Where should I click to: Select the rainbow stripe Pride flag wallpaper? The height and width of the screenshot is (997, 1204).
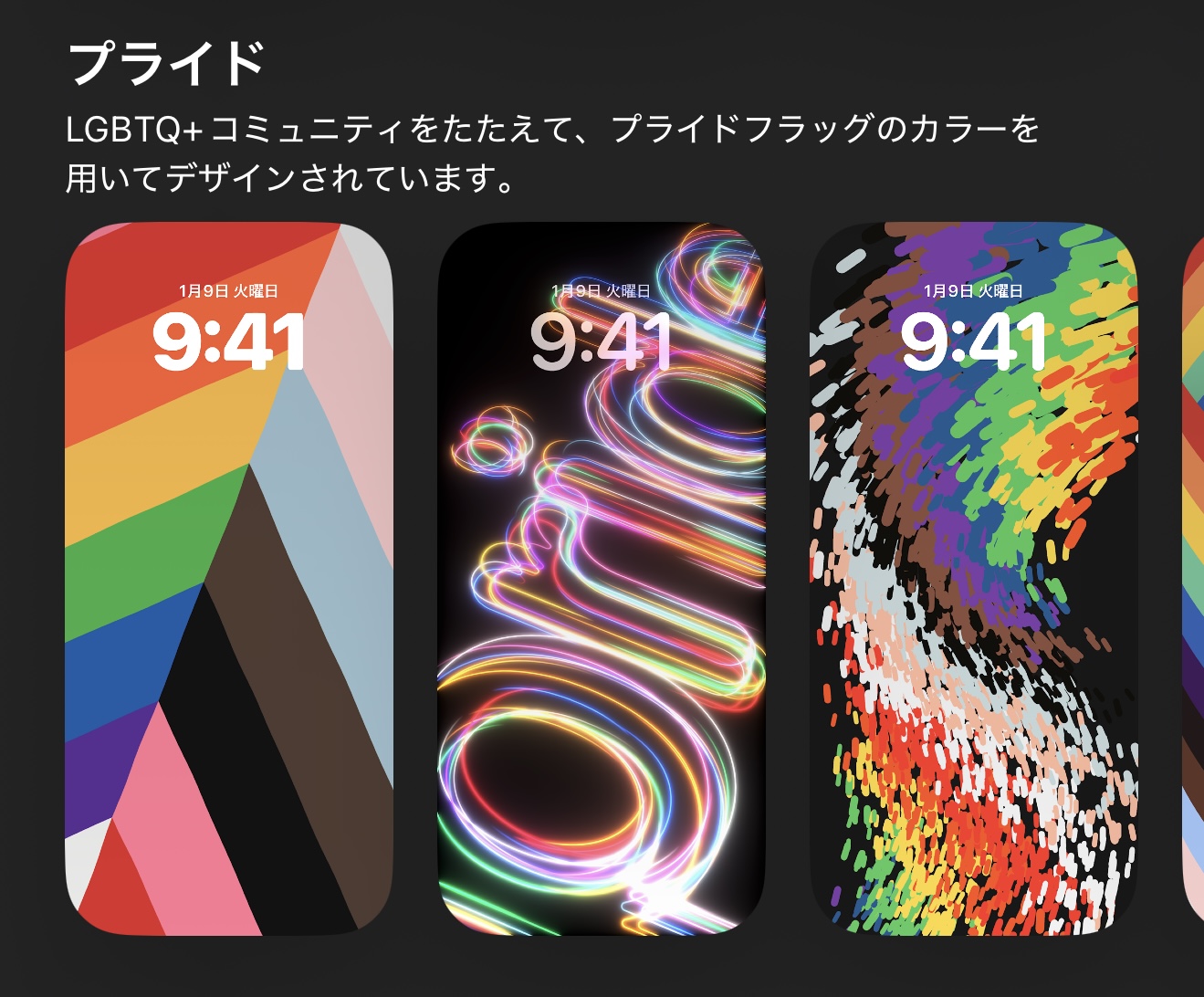tap(229, 579)
